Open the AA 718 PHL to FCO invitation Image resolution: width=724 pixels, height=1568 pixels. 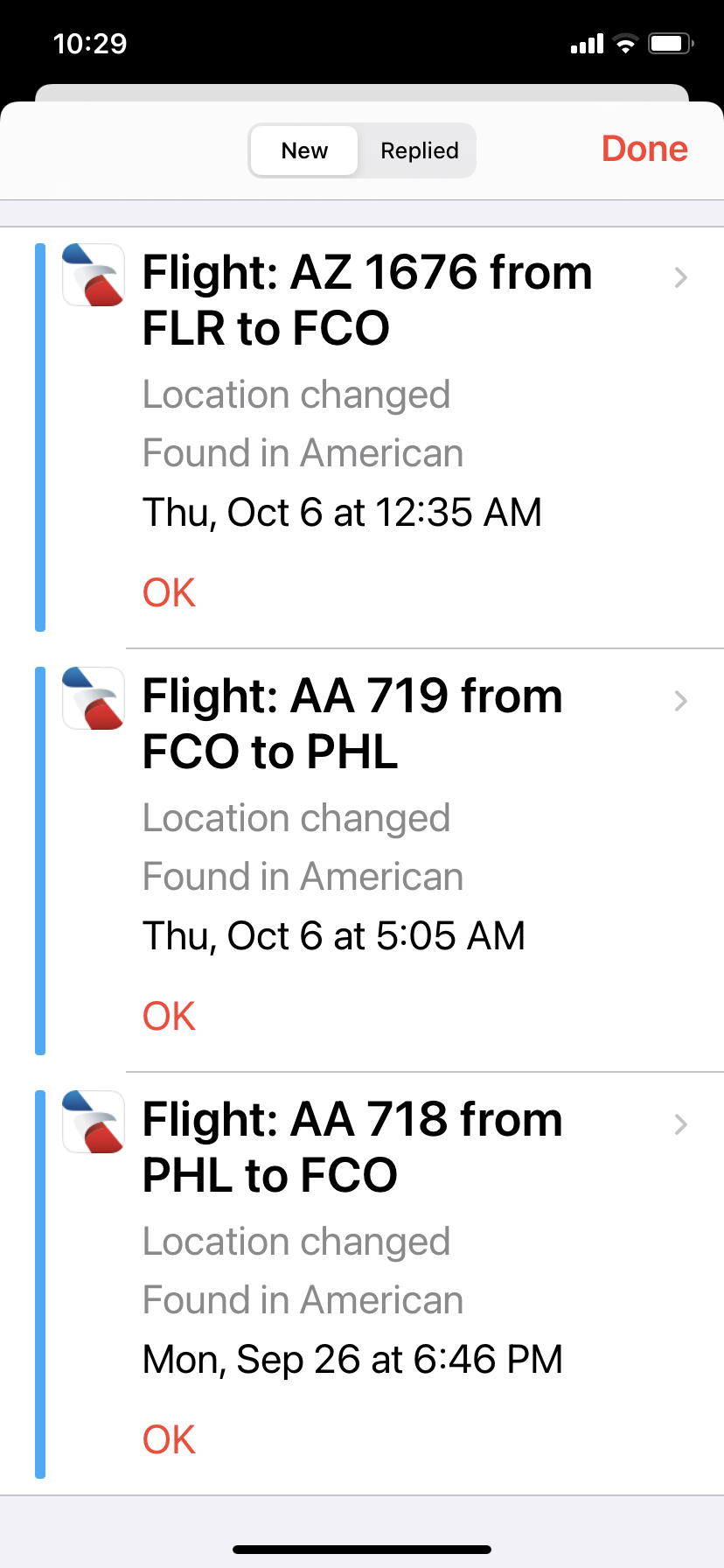coord(353,1146)
